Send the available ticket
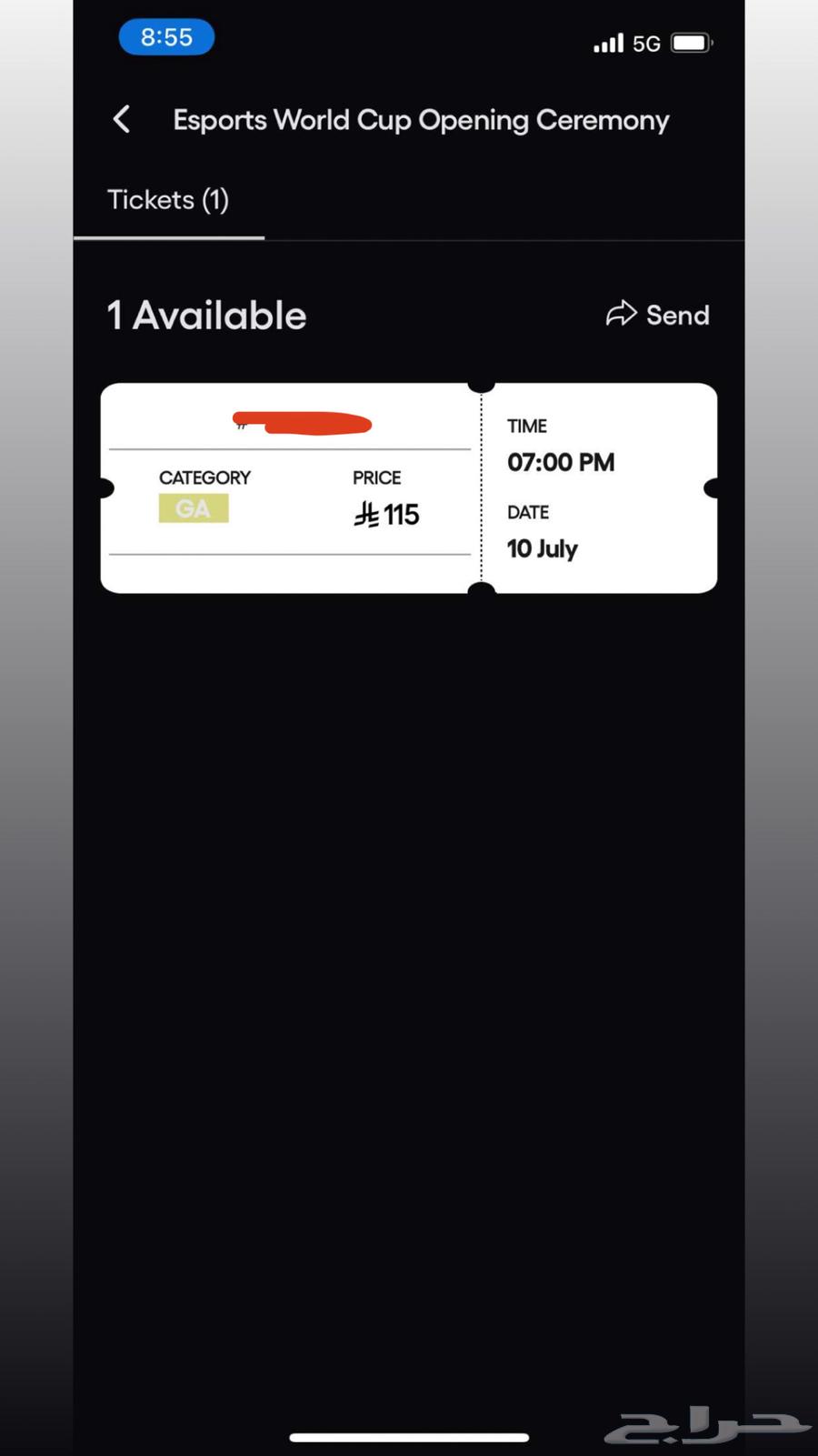 tap(658, 315)
